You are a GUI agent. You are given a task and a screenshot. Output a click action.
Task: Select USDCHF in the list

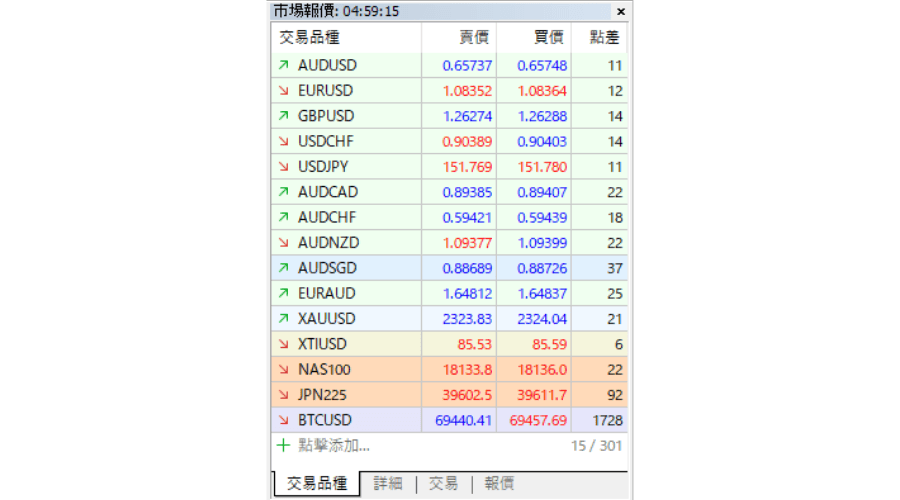tap(326, 141)
